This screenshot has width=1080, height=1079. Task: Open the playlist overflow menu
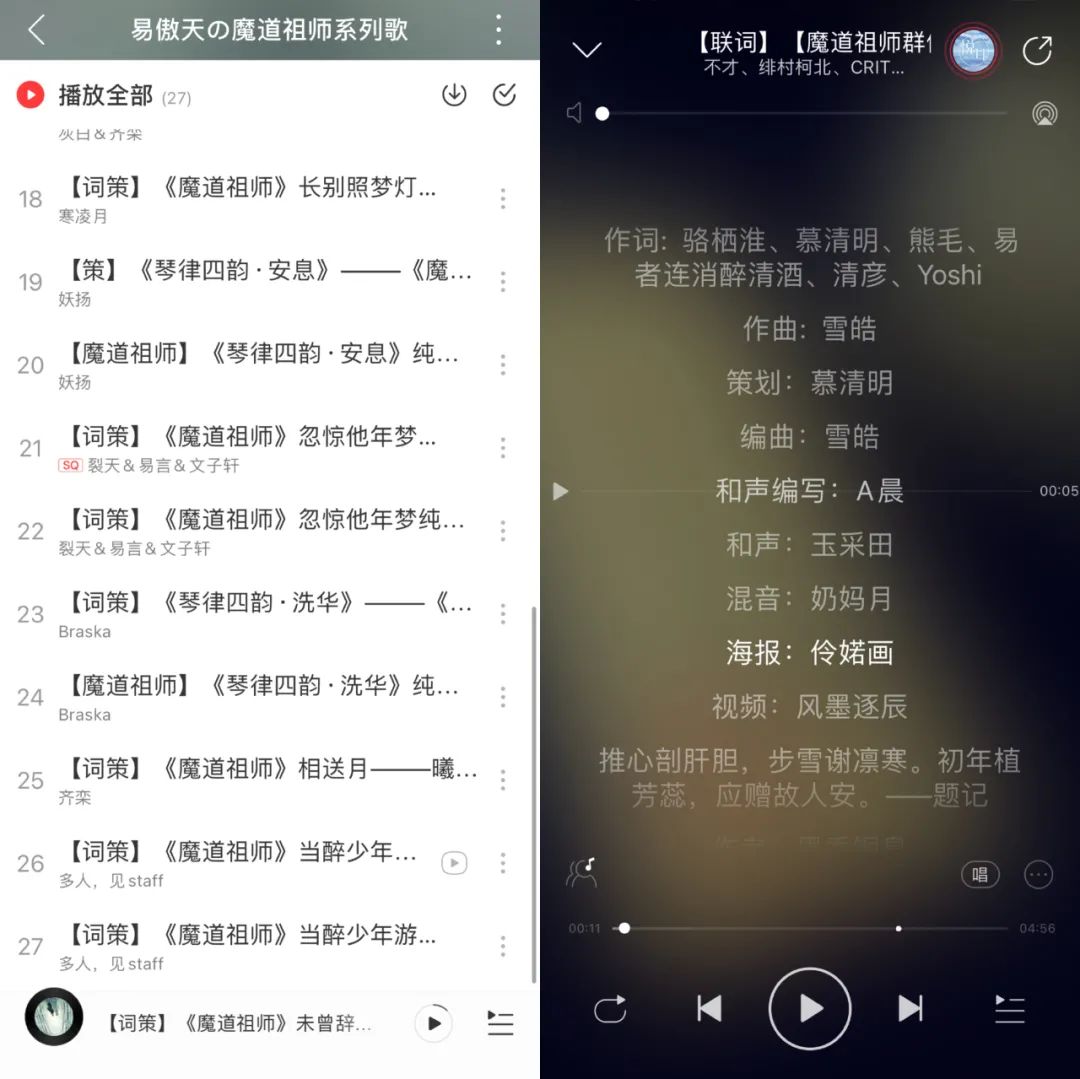point(499,30)
